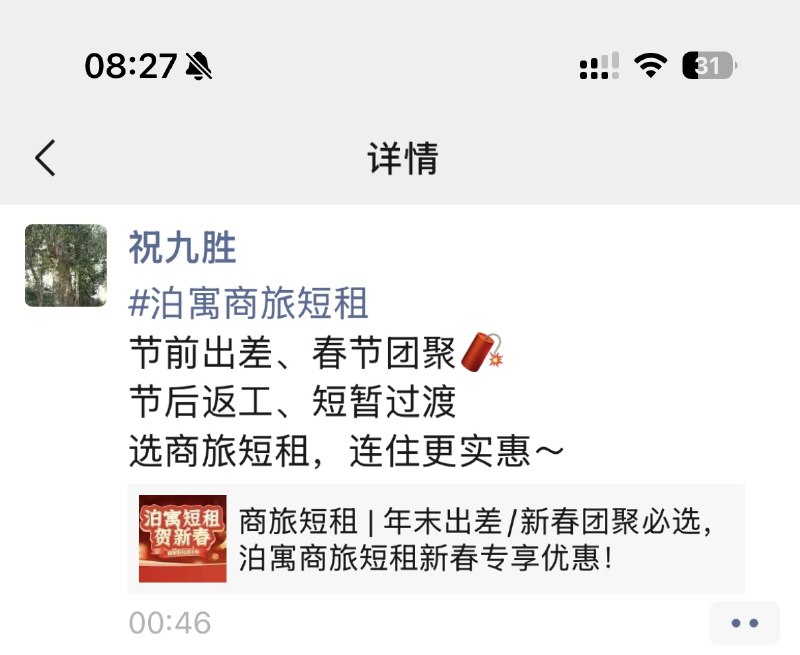Image resolution: width=800 pixels, height=655 pixels.
Task: Open the #泊寓商旅短租 hashtag
Action: coord(249,301)
